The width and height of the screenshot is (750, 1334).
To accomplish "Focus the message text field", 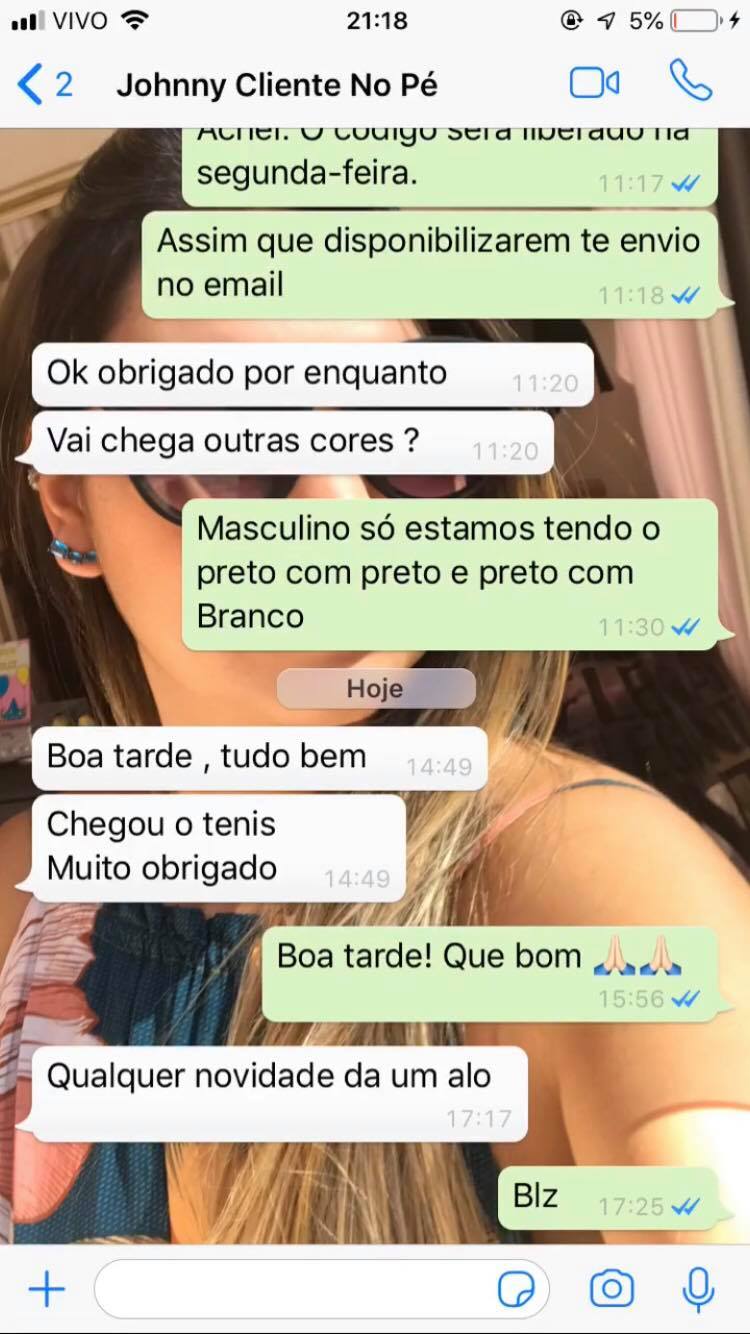I will tap(295, 1290).
